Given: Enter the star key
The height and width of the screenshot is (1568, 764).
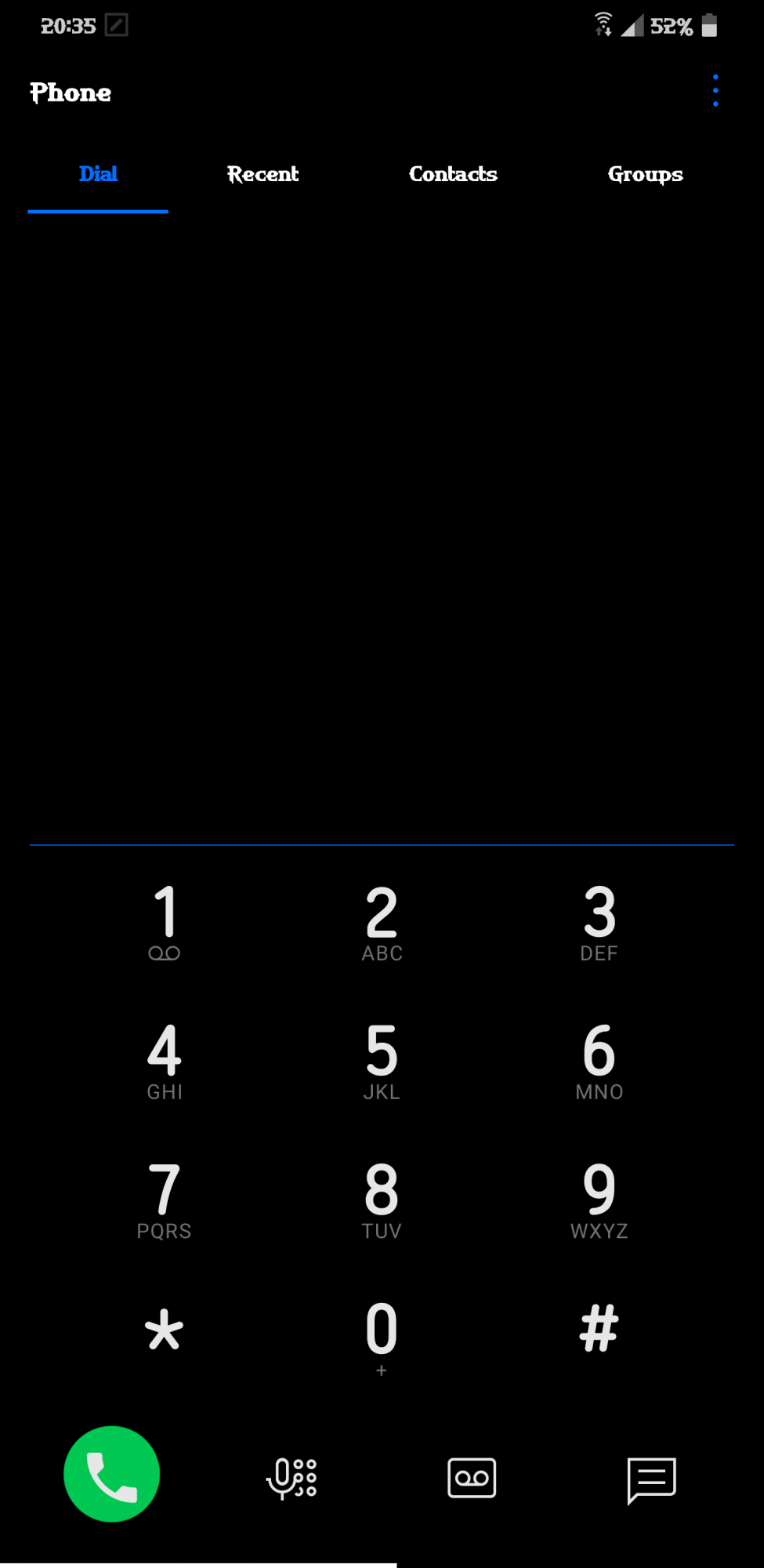Looking at the screenshot, I should point(165,1330).
